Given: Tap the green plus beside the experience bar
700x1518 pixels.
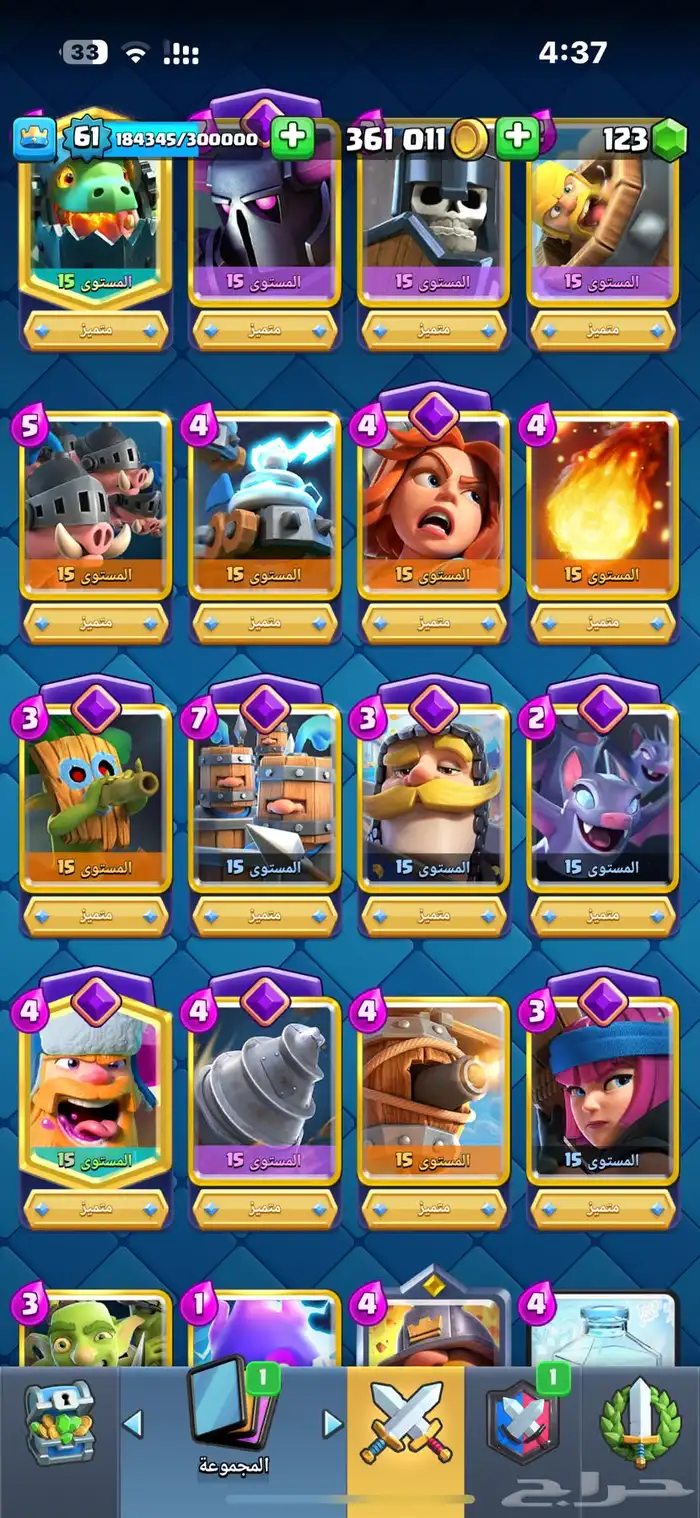Looking at the screenshot, I should coord(292,138).
